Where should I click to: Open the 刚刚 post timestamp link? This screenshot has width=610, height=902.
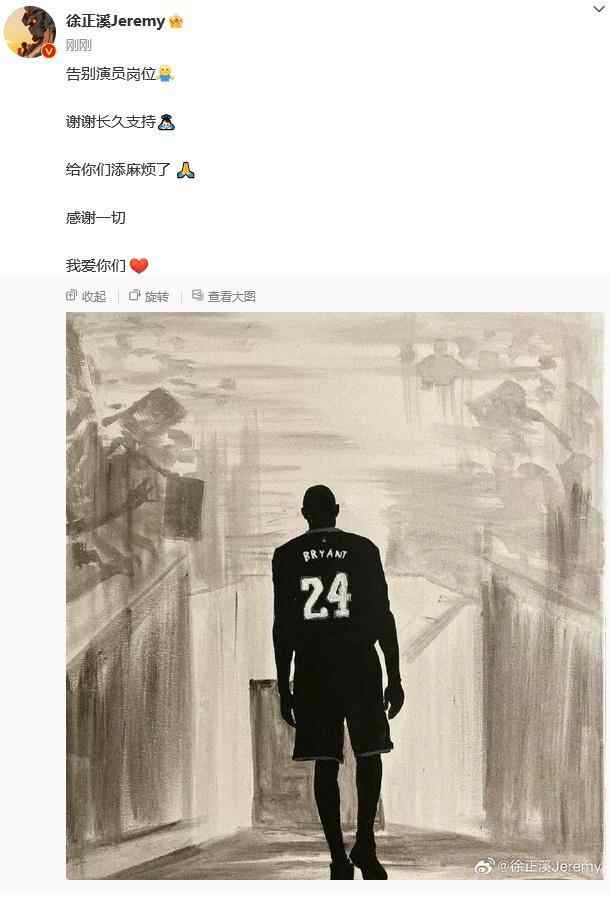78,45
